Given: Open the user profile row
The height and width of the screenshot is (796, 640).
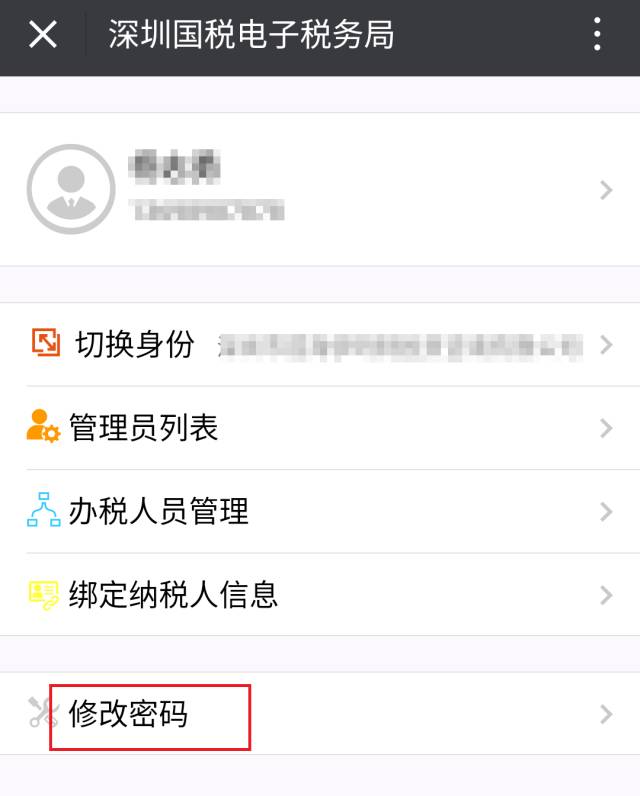Looking at the screenshot, I should pyautogui.click(x=320, y=189).
